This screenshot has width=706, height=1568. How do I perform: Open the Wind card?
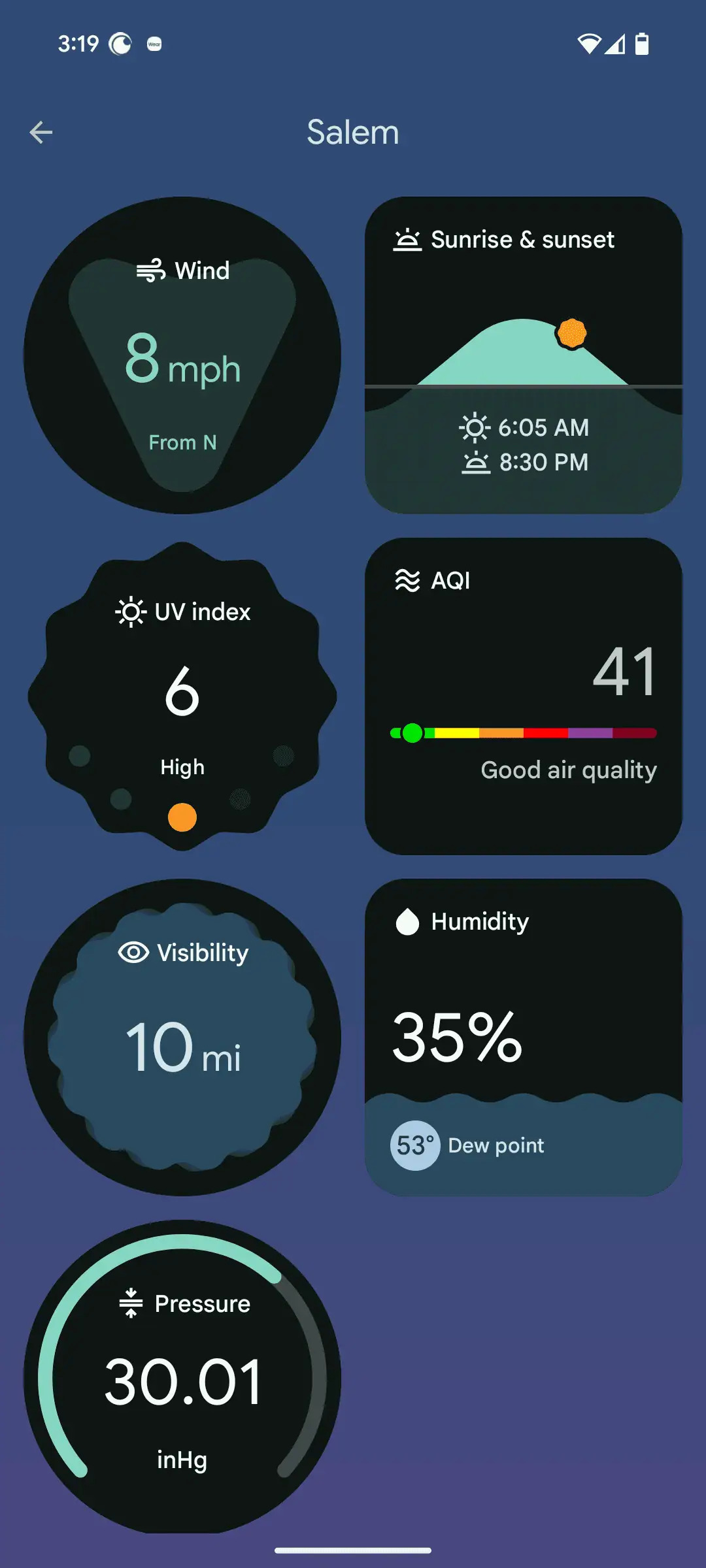point(182,355)
